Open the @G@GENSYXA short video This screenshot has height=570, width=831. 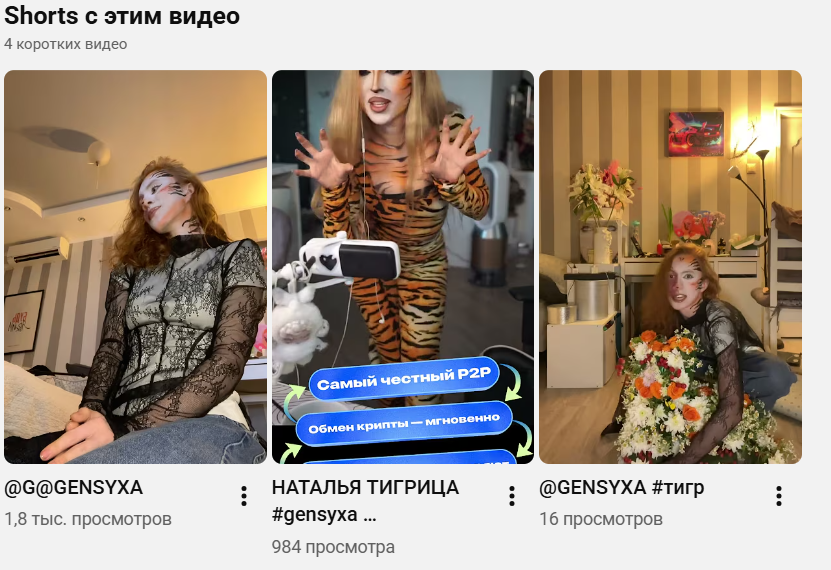point(135,267)
